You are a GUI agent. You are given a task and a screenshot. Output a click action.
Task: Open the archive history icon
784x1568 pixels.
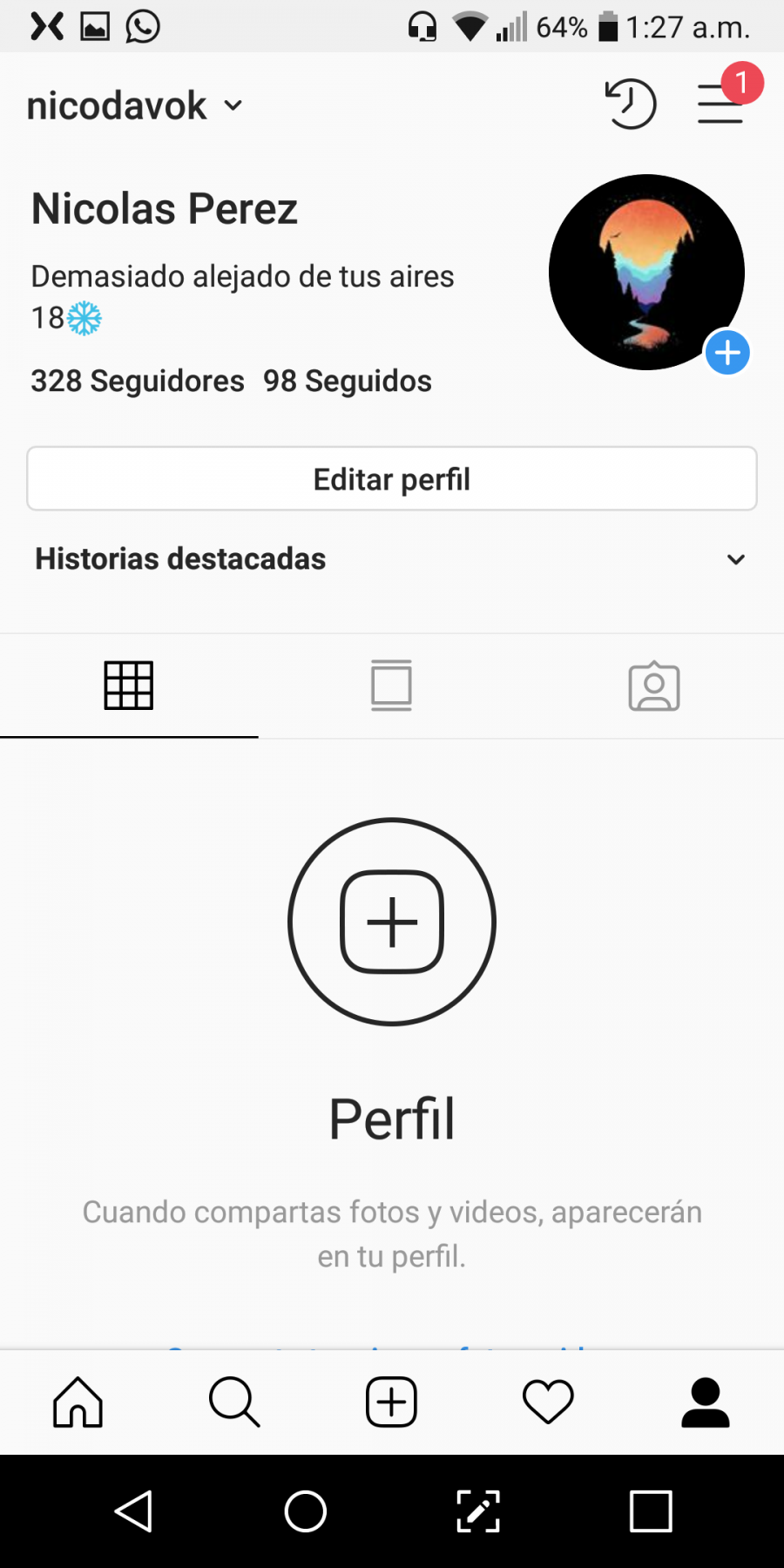(x=630, y=105)
